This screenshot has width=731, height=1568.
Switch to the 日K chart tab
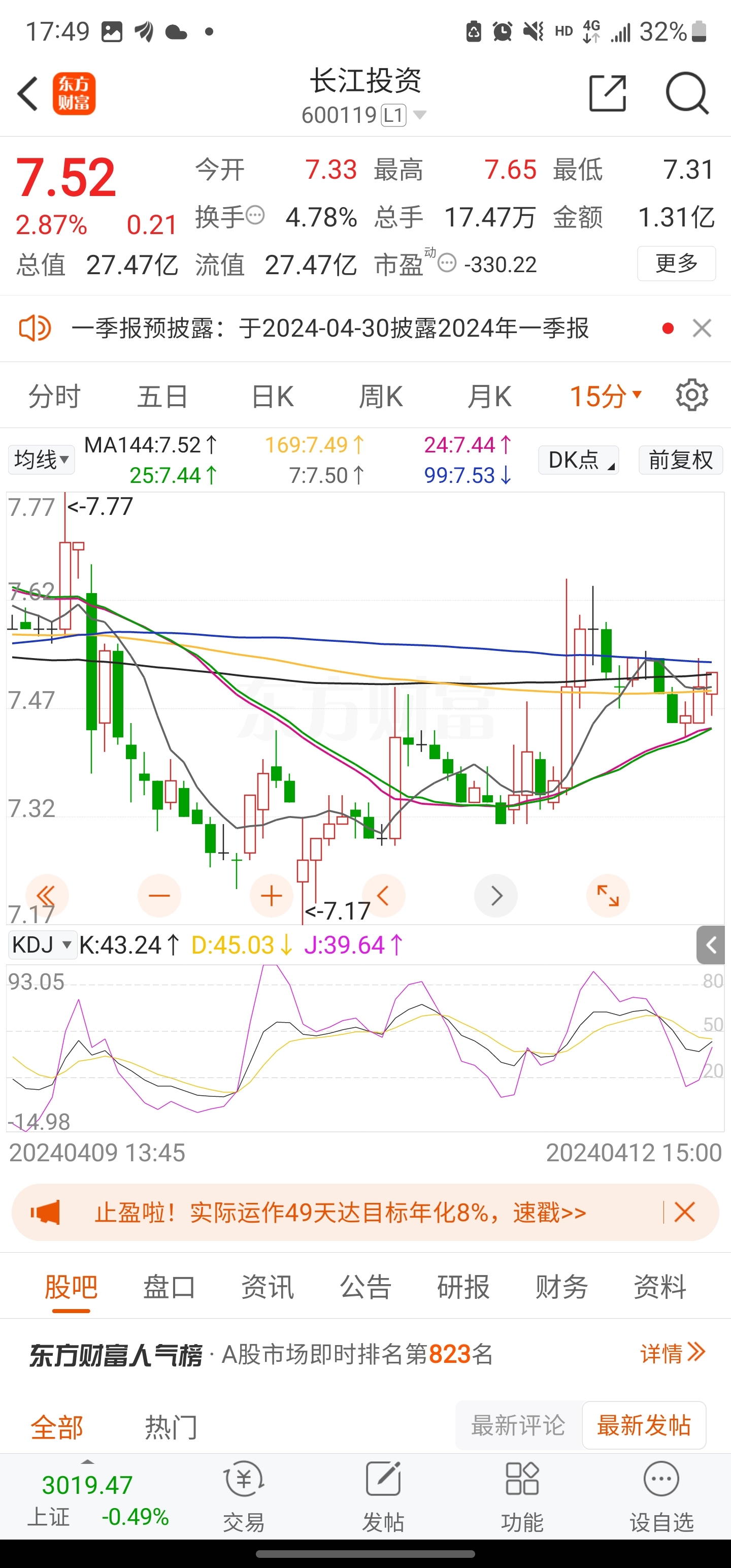tap(272, 397)
